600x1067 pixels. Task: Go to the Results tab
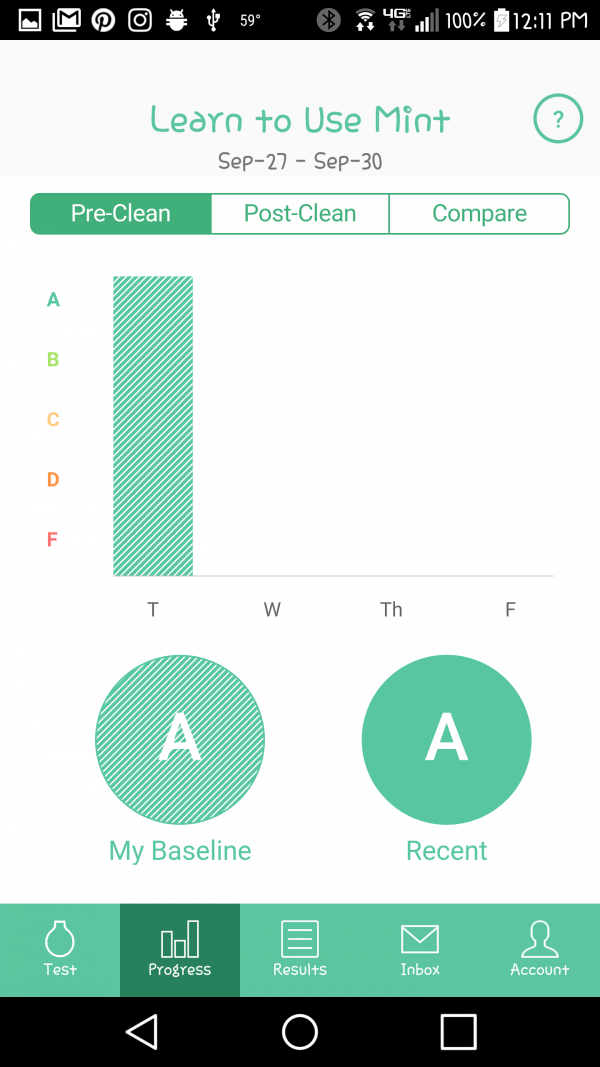[x=300, y=950]
